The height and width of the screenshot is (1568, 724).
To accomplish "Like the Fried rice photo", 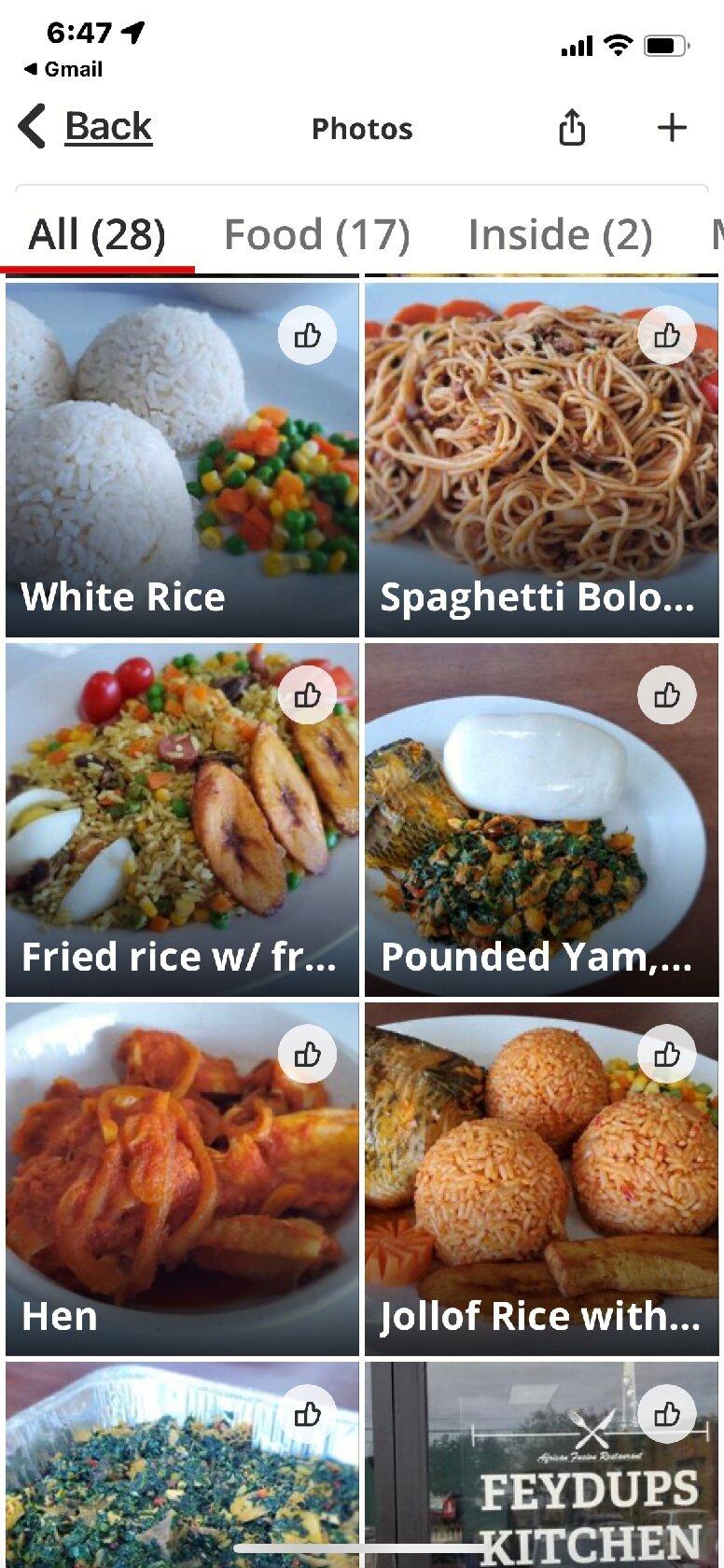I will coord(307,695).
